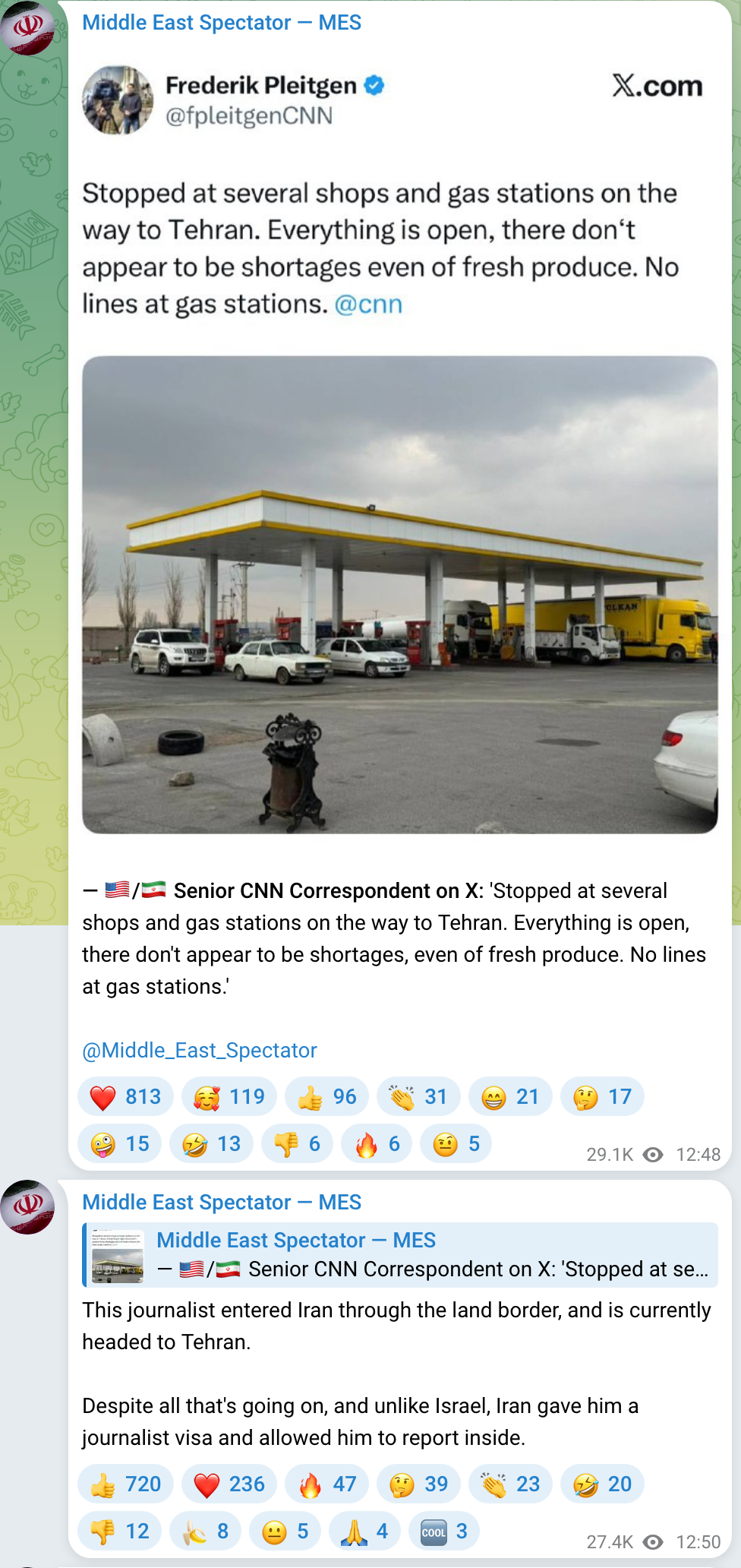Add fire reaction with 47 on second post
The image size is (741, 1568).
pyautogui.click(x=326, y=1484)
